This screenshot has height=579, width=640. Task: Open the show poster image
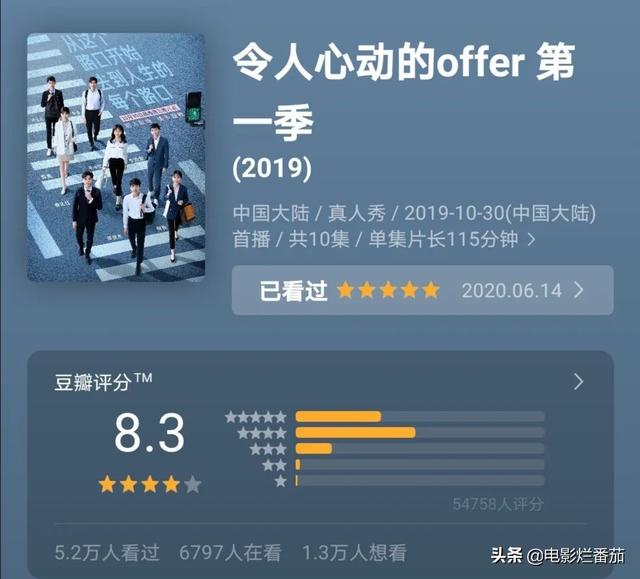click(116, 157)
